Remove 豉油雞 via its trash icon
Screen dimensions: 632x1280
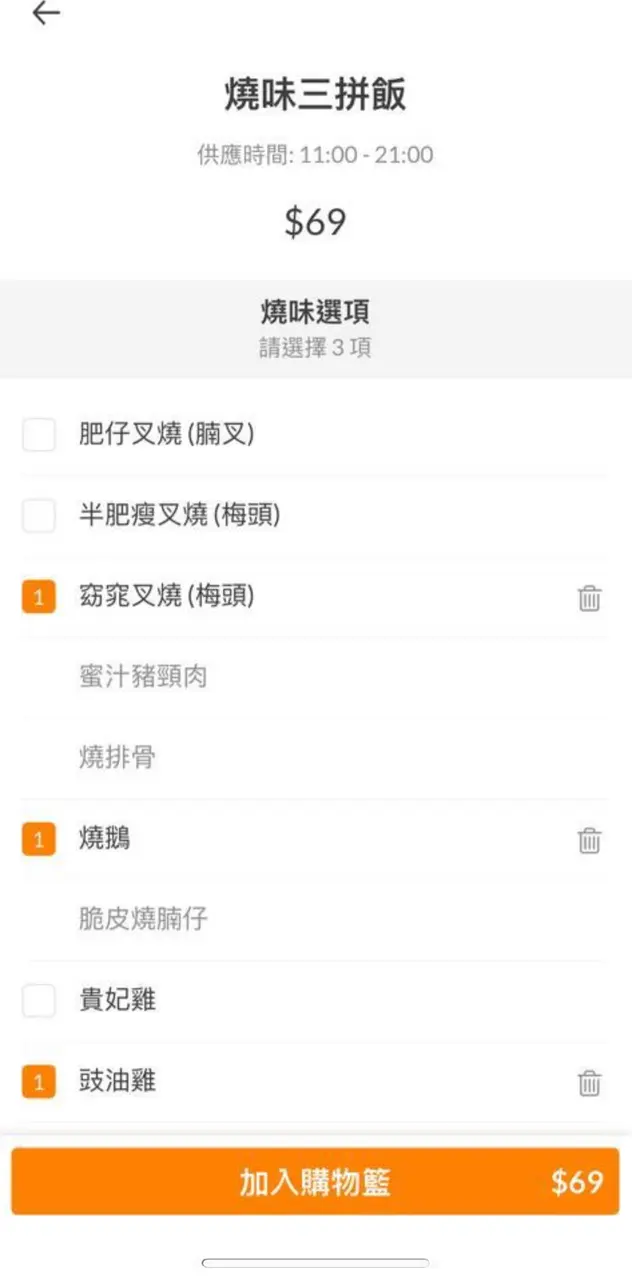(589, 1082)
